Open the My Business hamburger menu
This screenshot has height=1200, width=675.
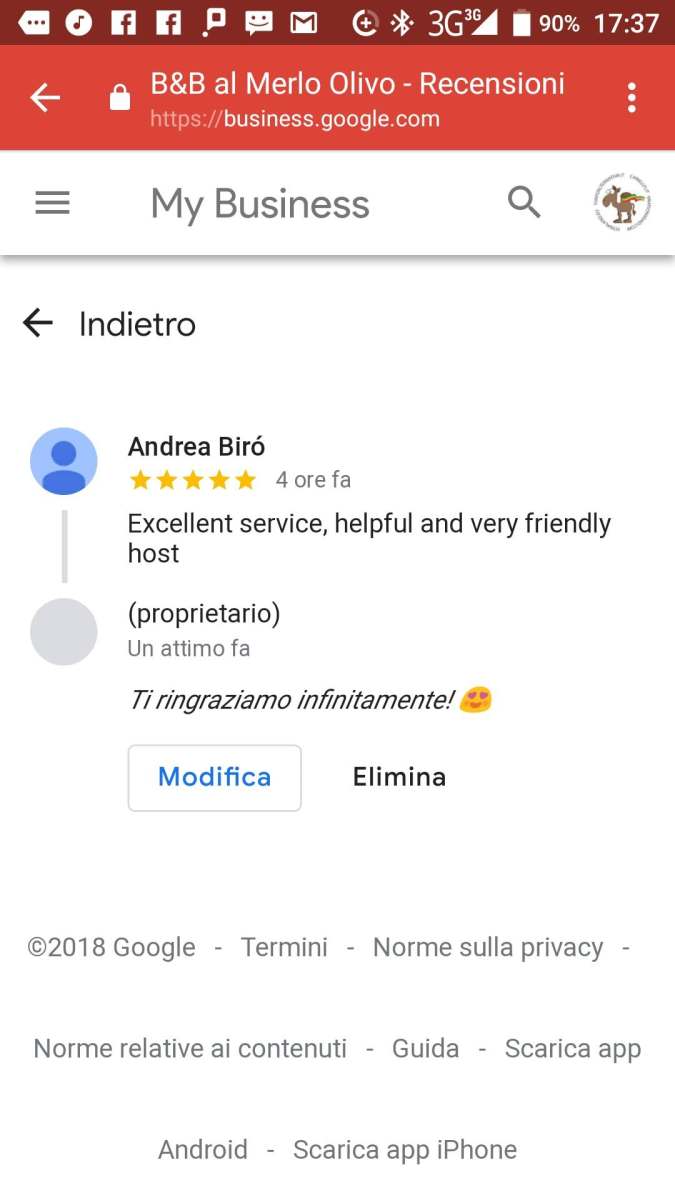coord(52,204)
